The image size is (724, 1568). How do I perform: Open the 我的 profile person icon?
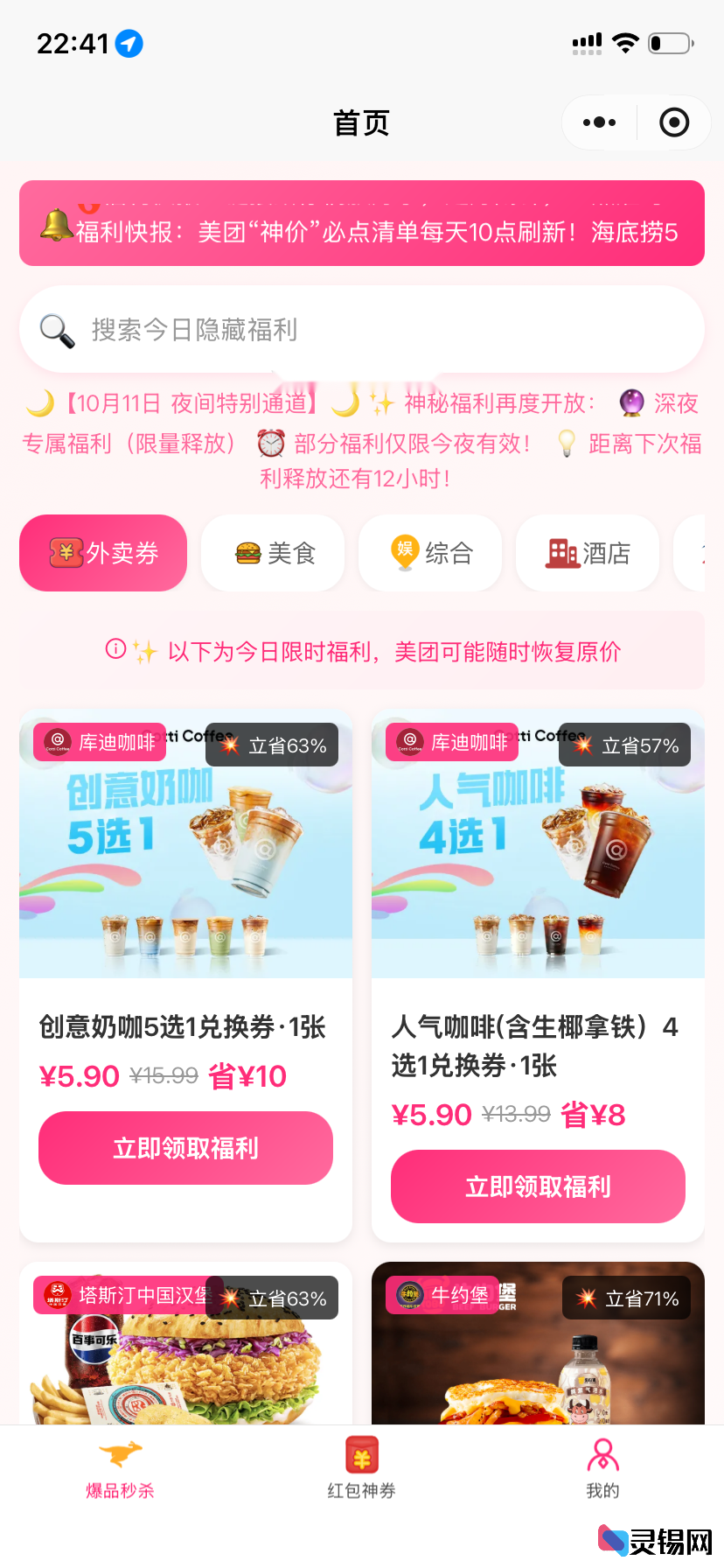[x=602, y=1452]
